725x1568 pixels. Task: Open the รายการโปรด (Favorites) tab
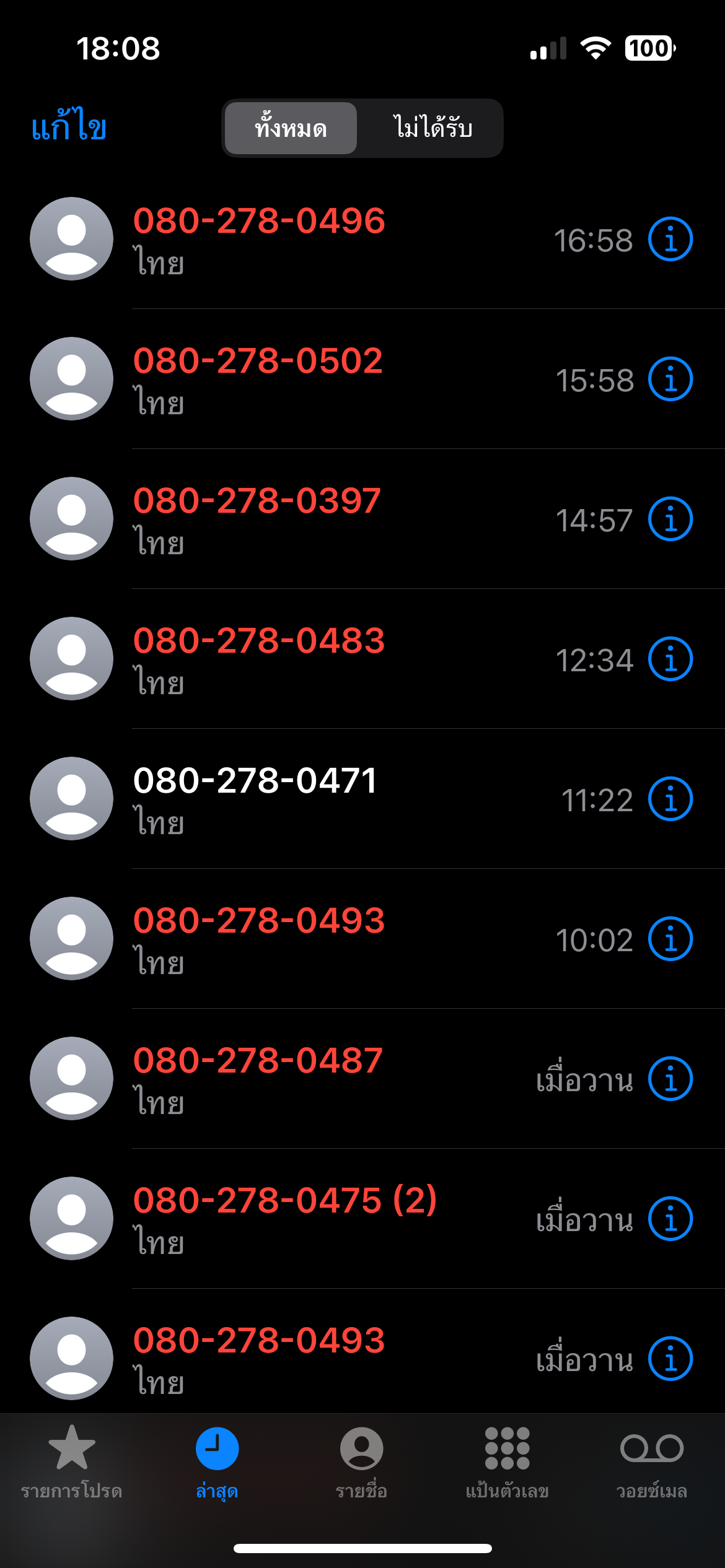[72, 1463]
